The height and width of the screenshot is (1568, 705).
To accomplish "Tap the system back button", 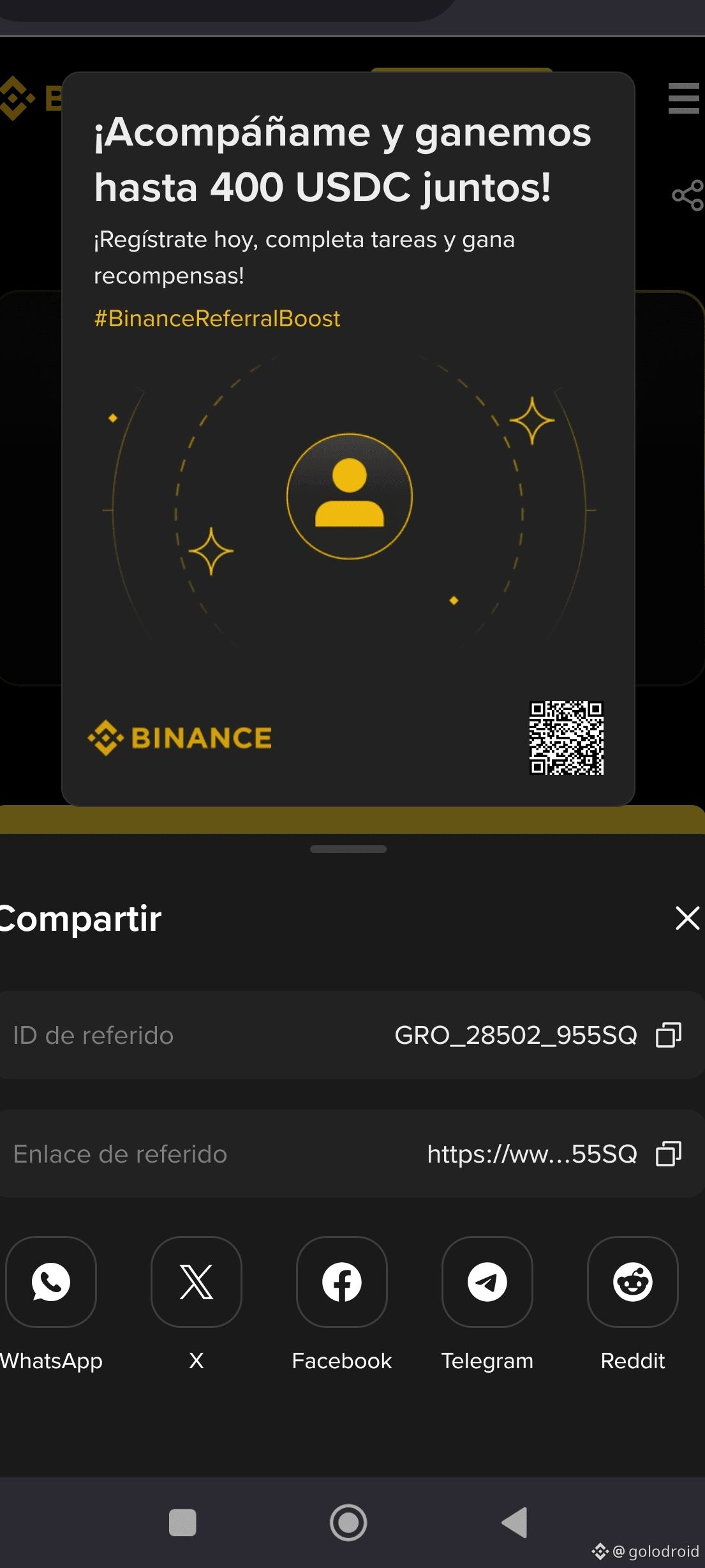I will [x=514, y=1523].
